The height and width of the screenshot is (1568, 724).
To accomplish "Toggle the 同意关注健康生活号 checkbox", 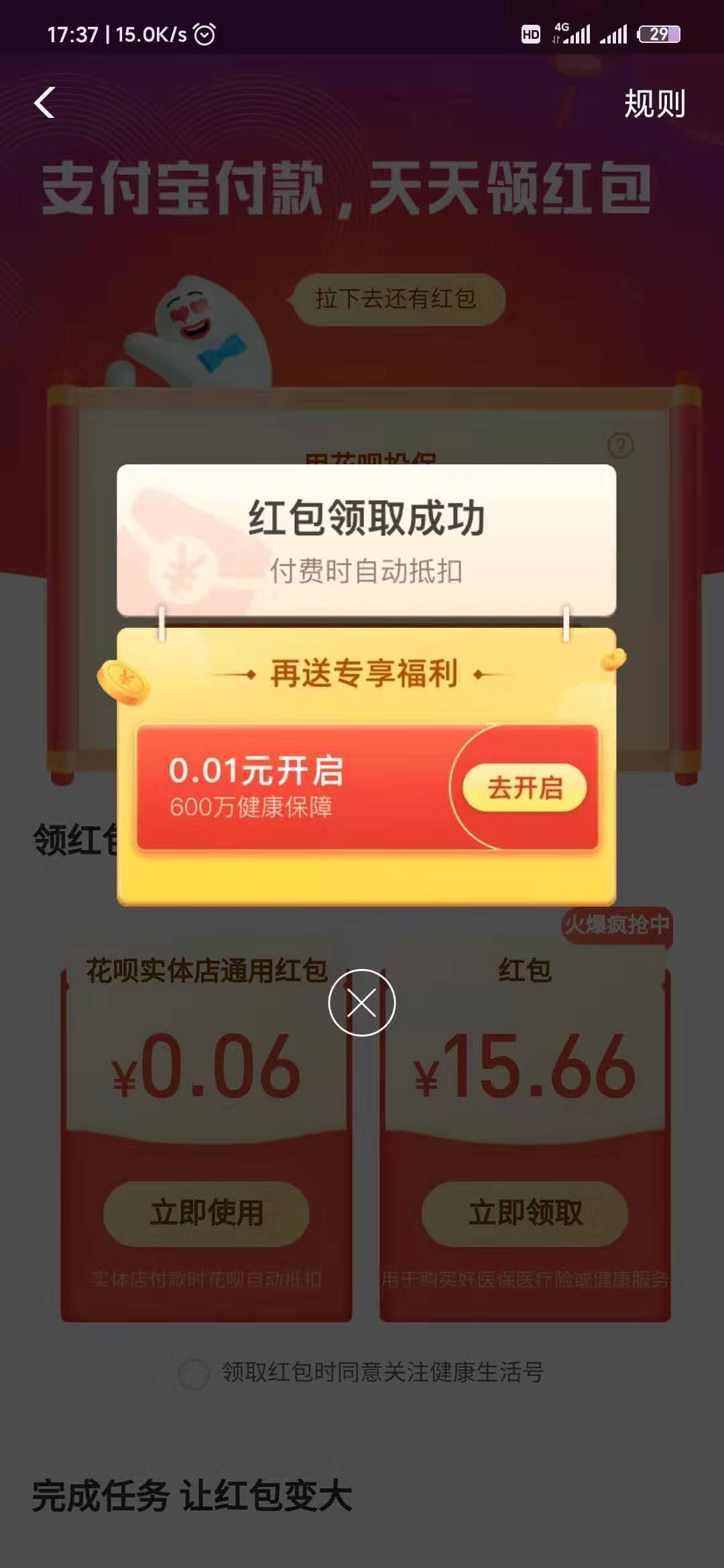I will [194, 1373].
